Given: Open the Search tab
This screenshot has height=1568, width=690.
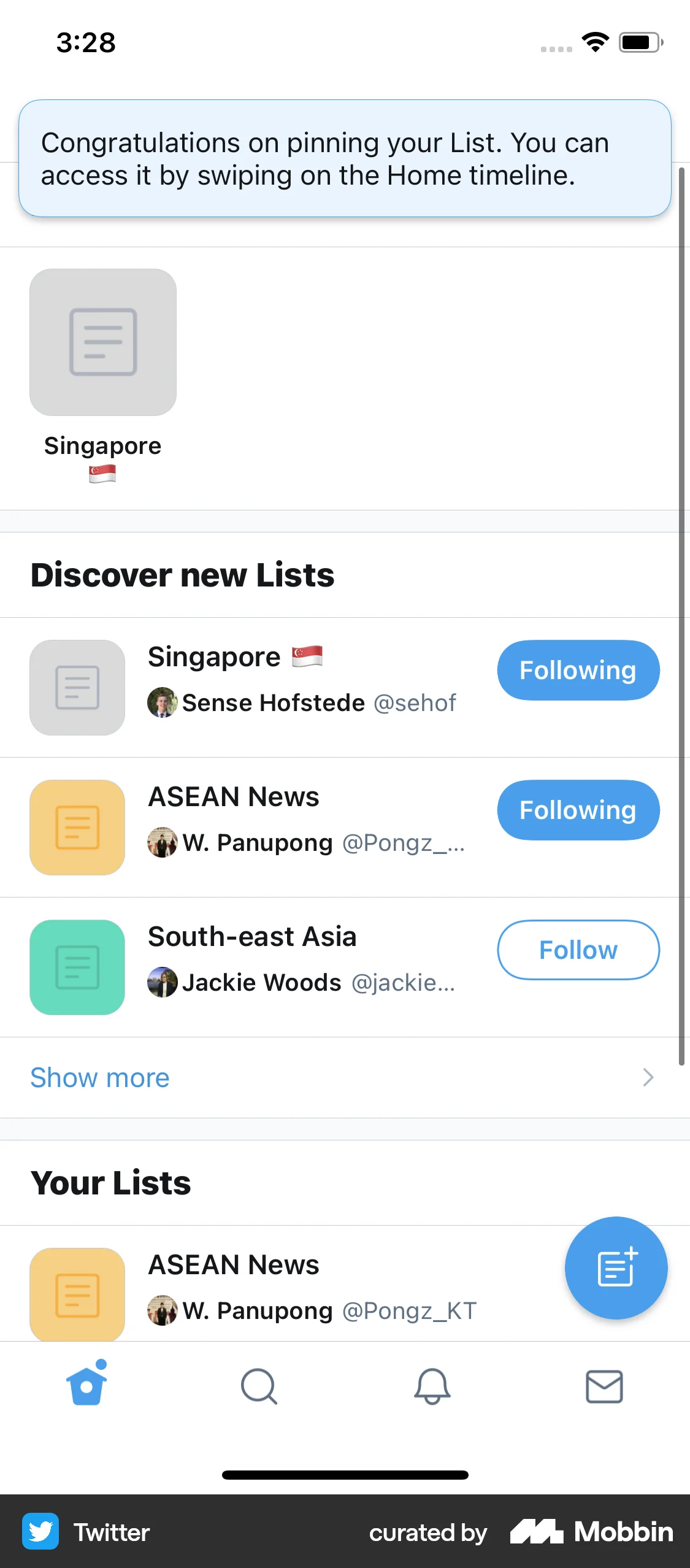Looking at the screenshot, I should [x=259, y=1386].
